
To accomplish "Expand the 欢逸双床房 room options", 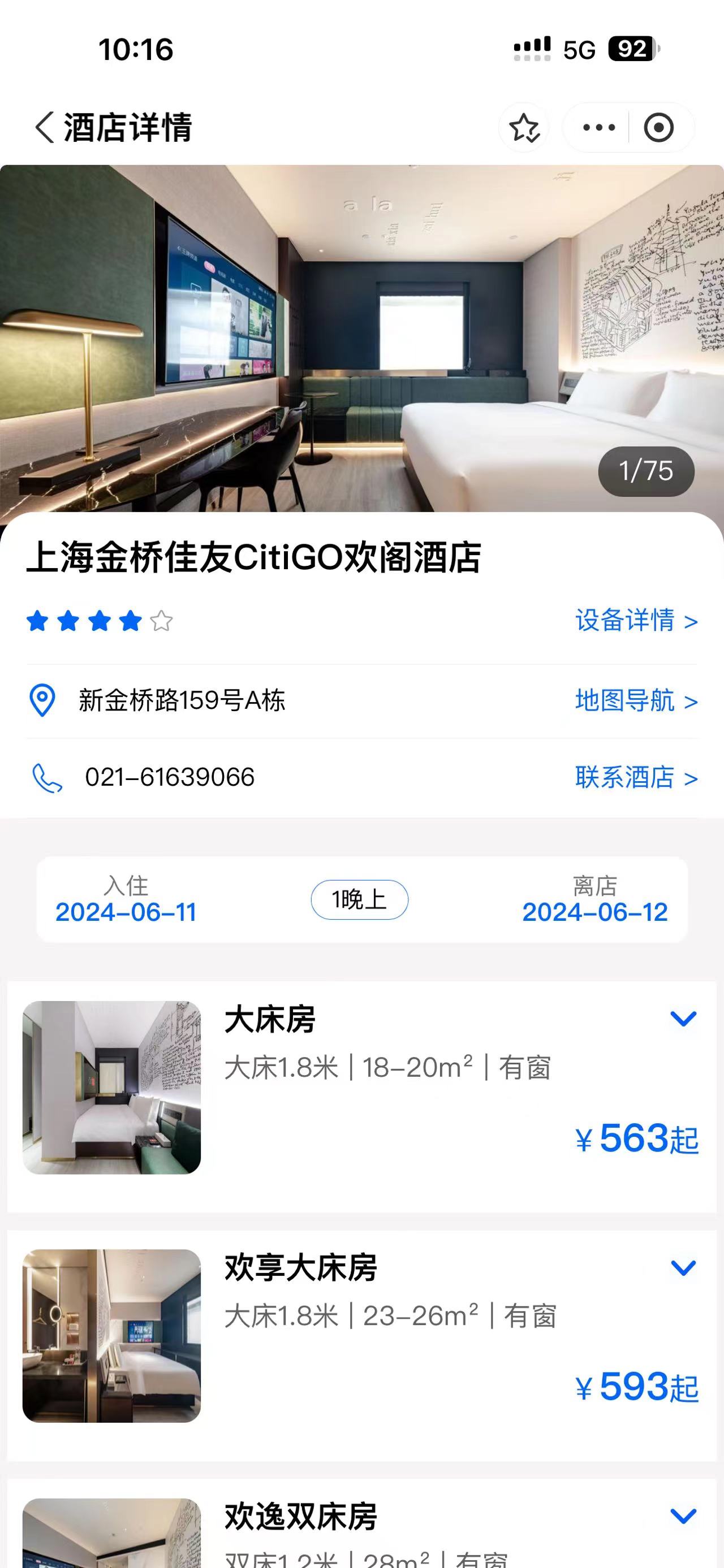I will [x=683, y=1516].
